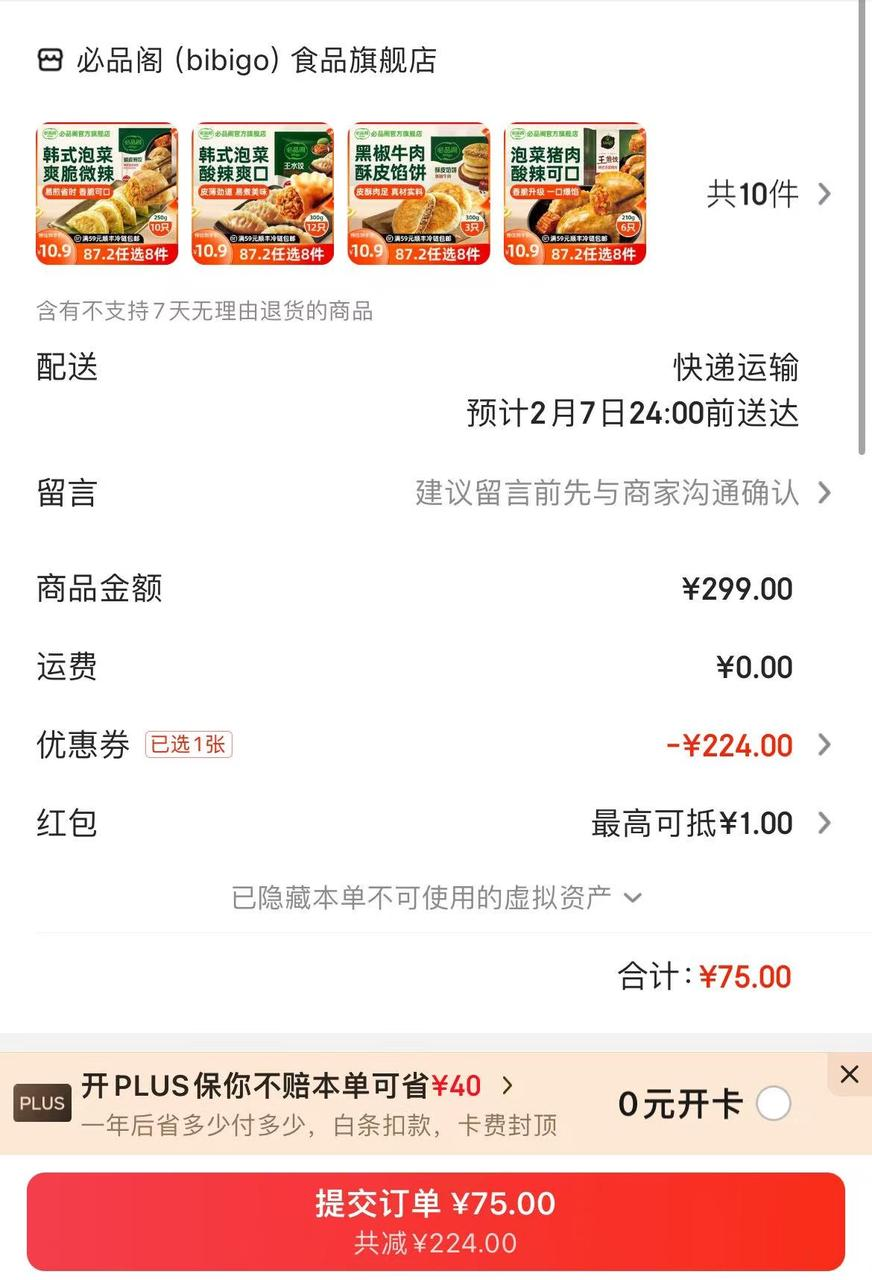Viewport: 872px width, 1280px height.
Task: Open the 开PLUS保你不赔 offer details
Action: 297,1086
